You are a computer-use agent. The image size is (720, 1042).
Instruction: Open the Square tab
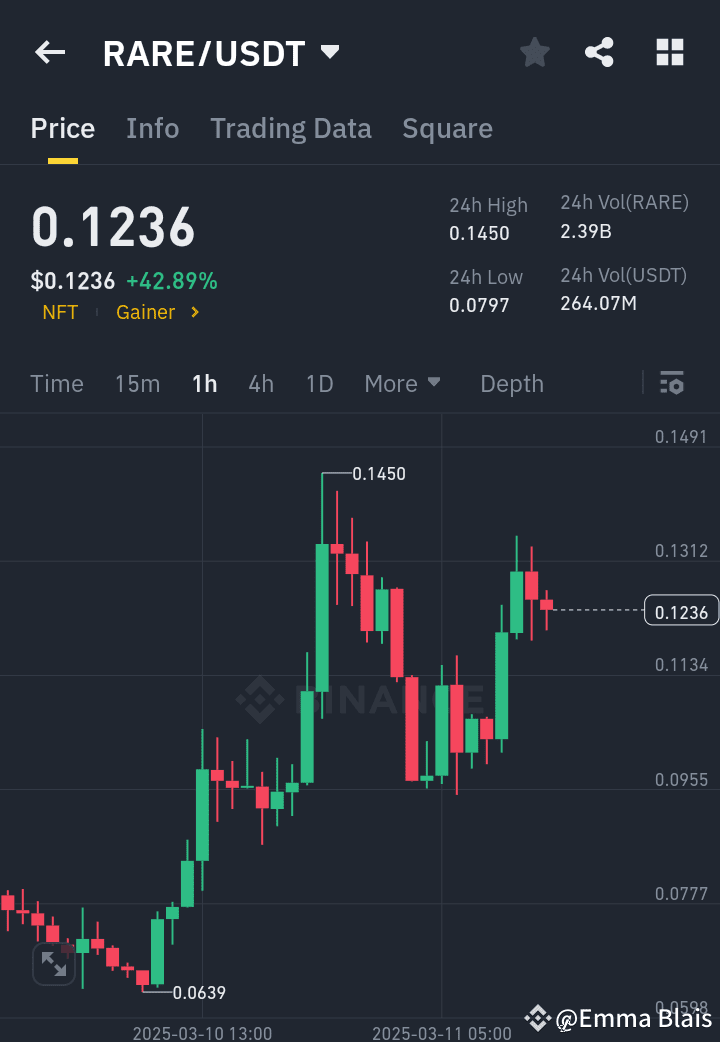(x=447, y=128)
